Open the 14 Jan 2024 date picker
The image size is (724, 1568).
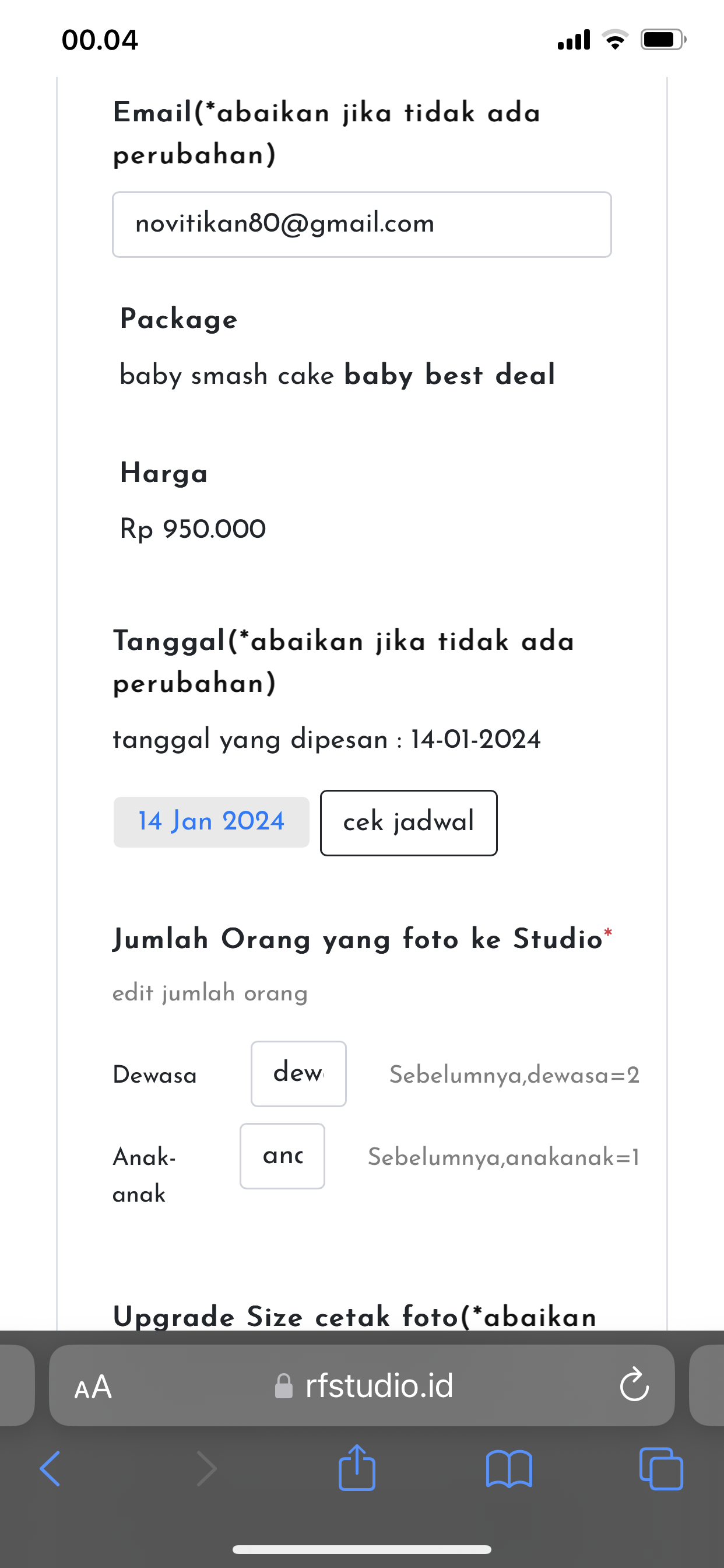(211, 822)
